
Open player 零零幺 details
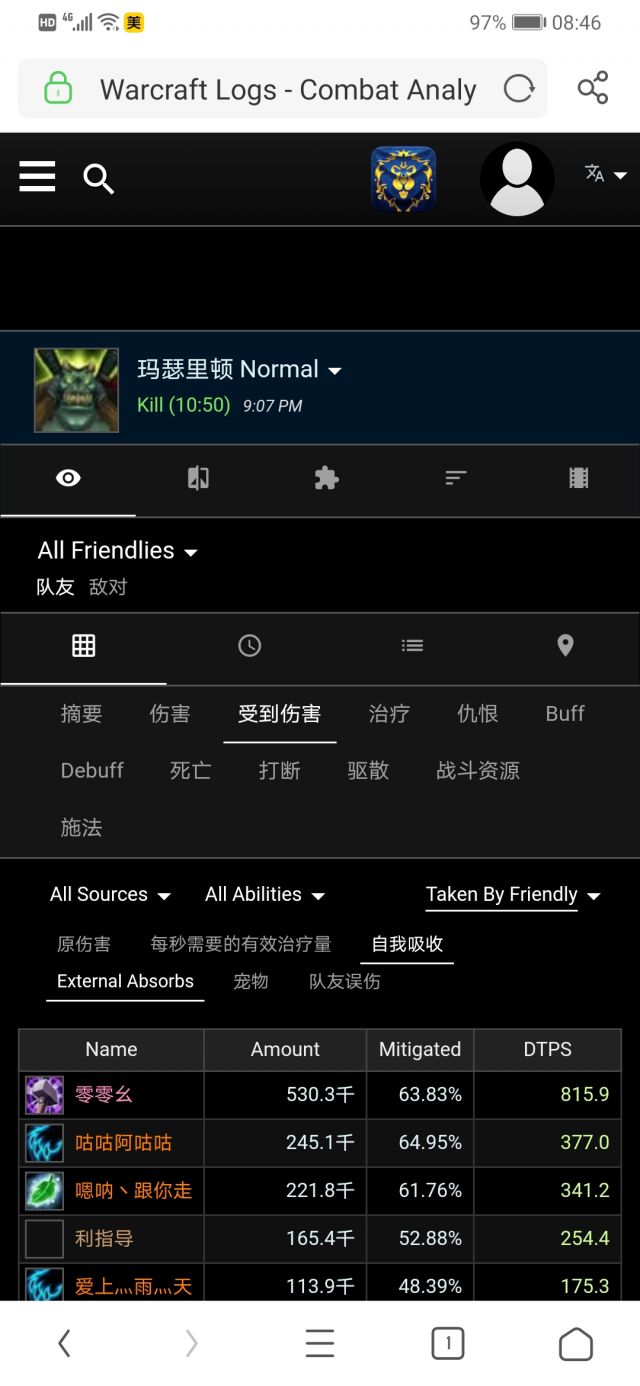[x=104, y=1094]
